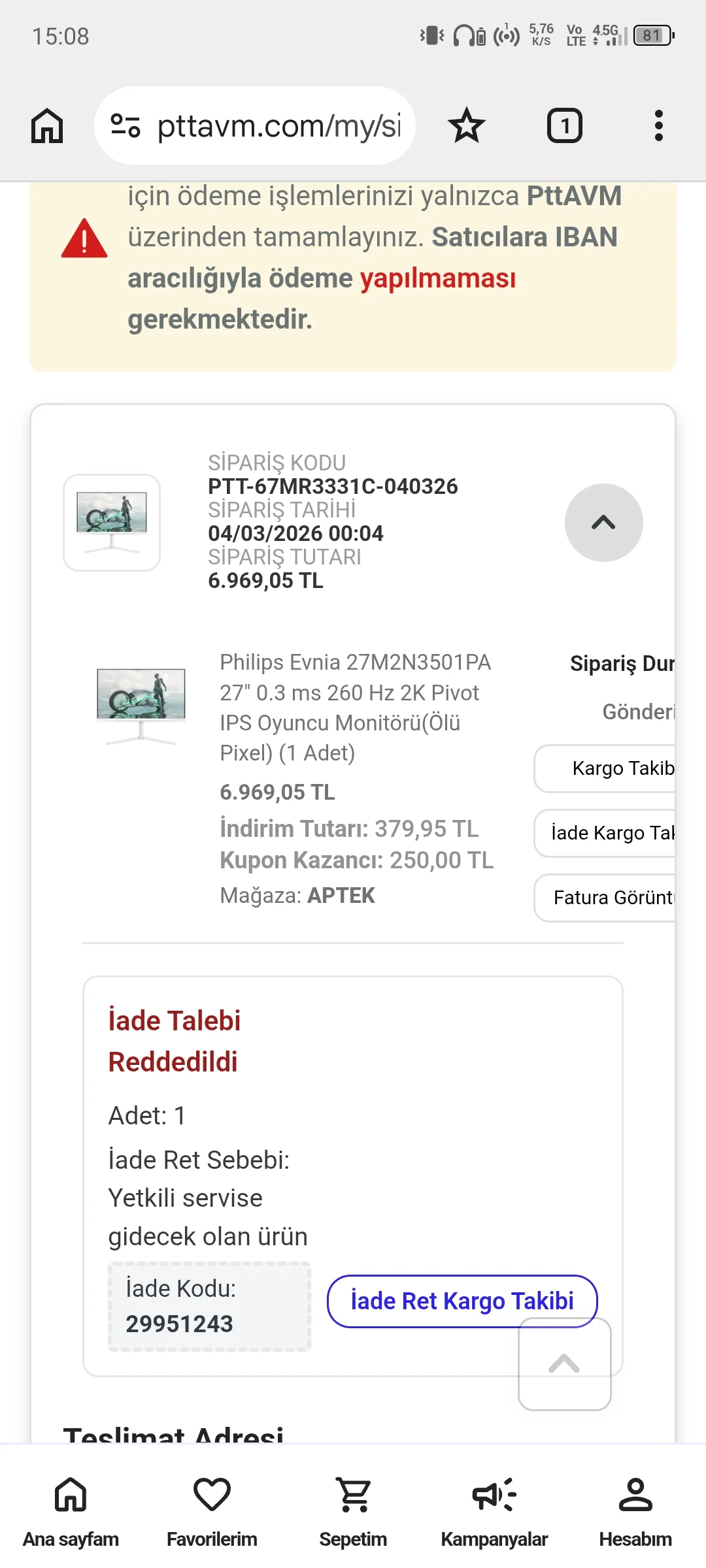This screenshot has height=1568, width=706.
Task: Open Hesabım account tab
Action: tap(635, 1511)
